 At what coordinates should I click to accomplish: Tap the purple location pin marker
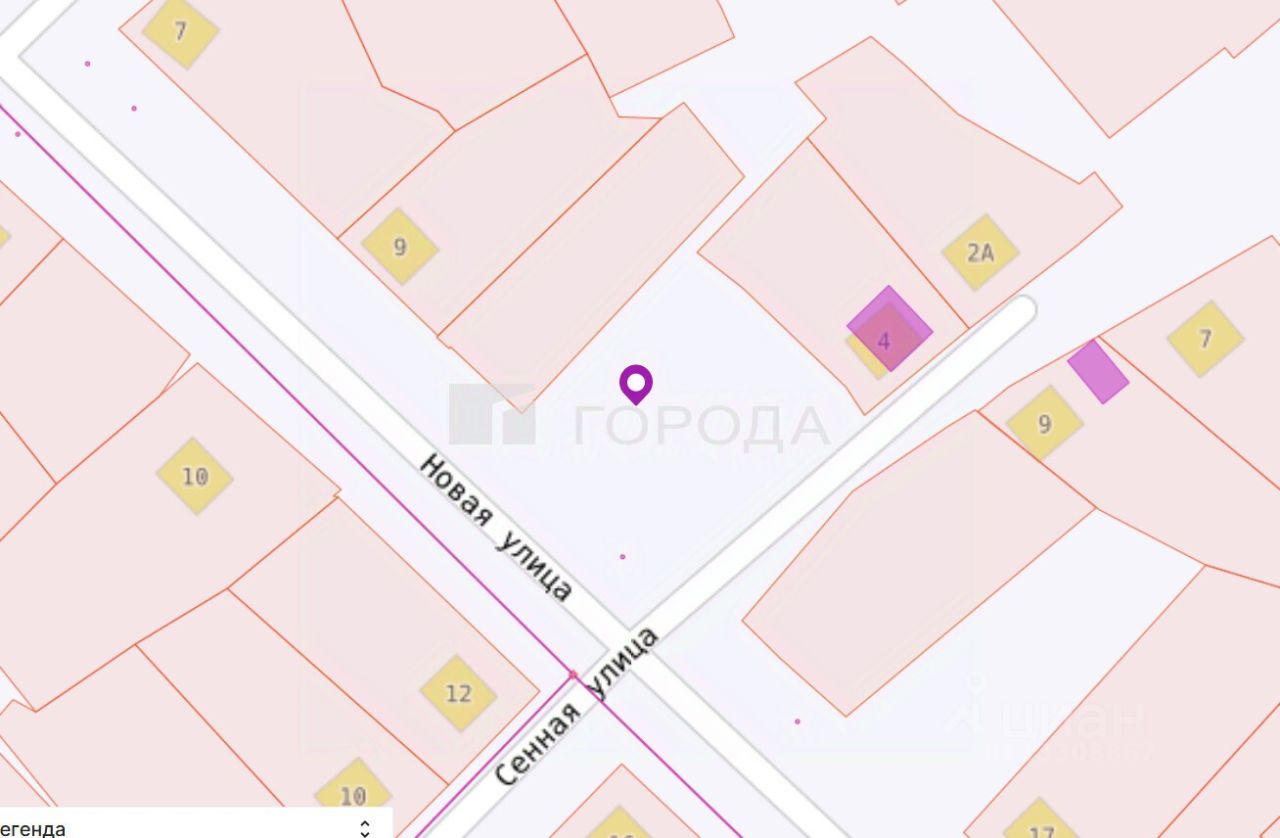coord(636,383)
